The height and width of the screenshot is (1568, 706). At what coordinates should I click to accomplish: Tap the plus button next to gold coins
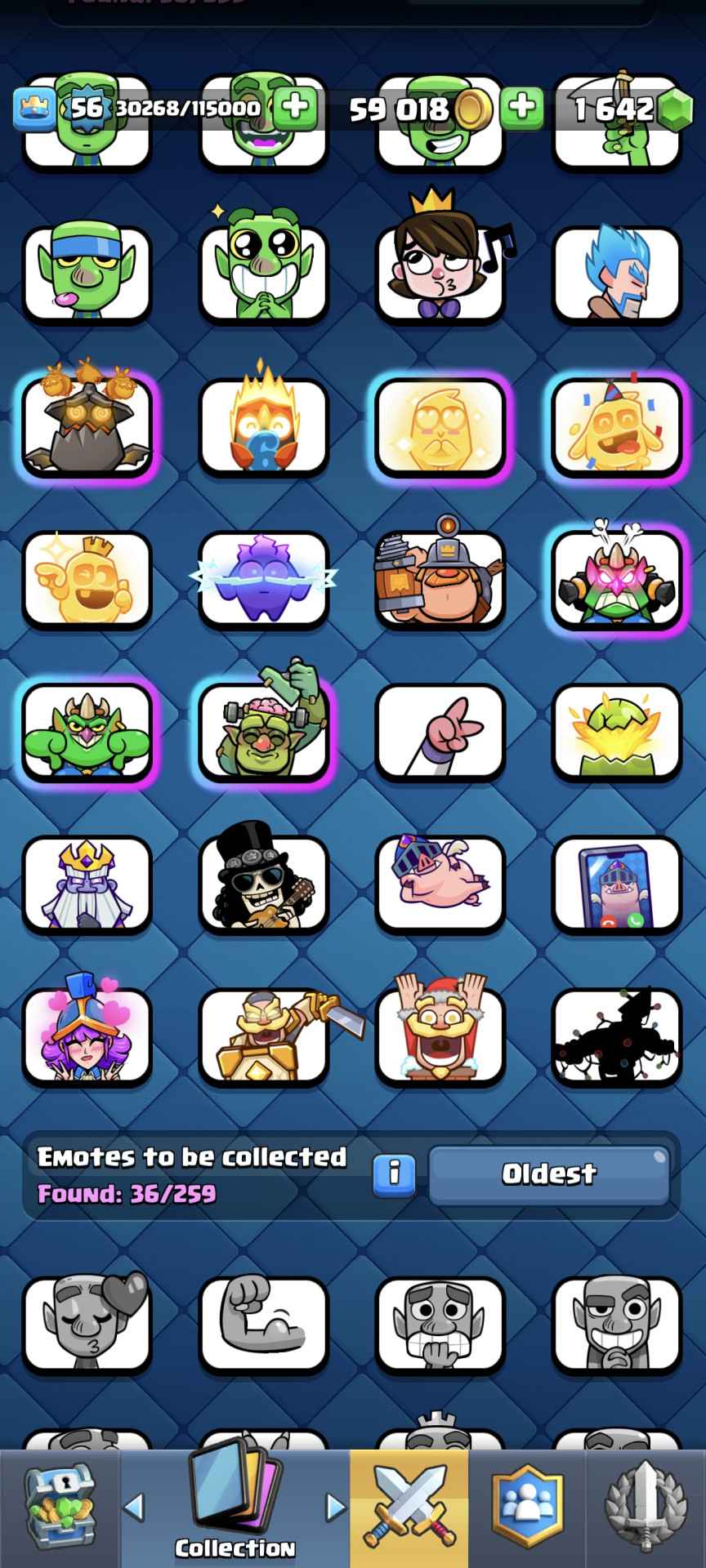click(521, 107)
